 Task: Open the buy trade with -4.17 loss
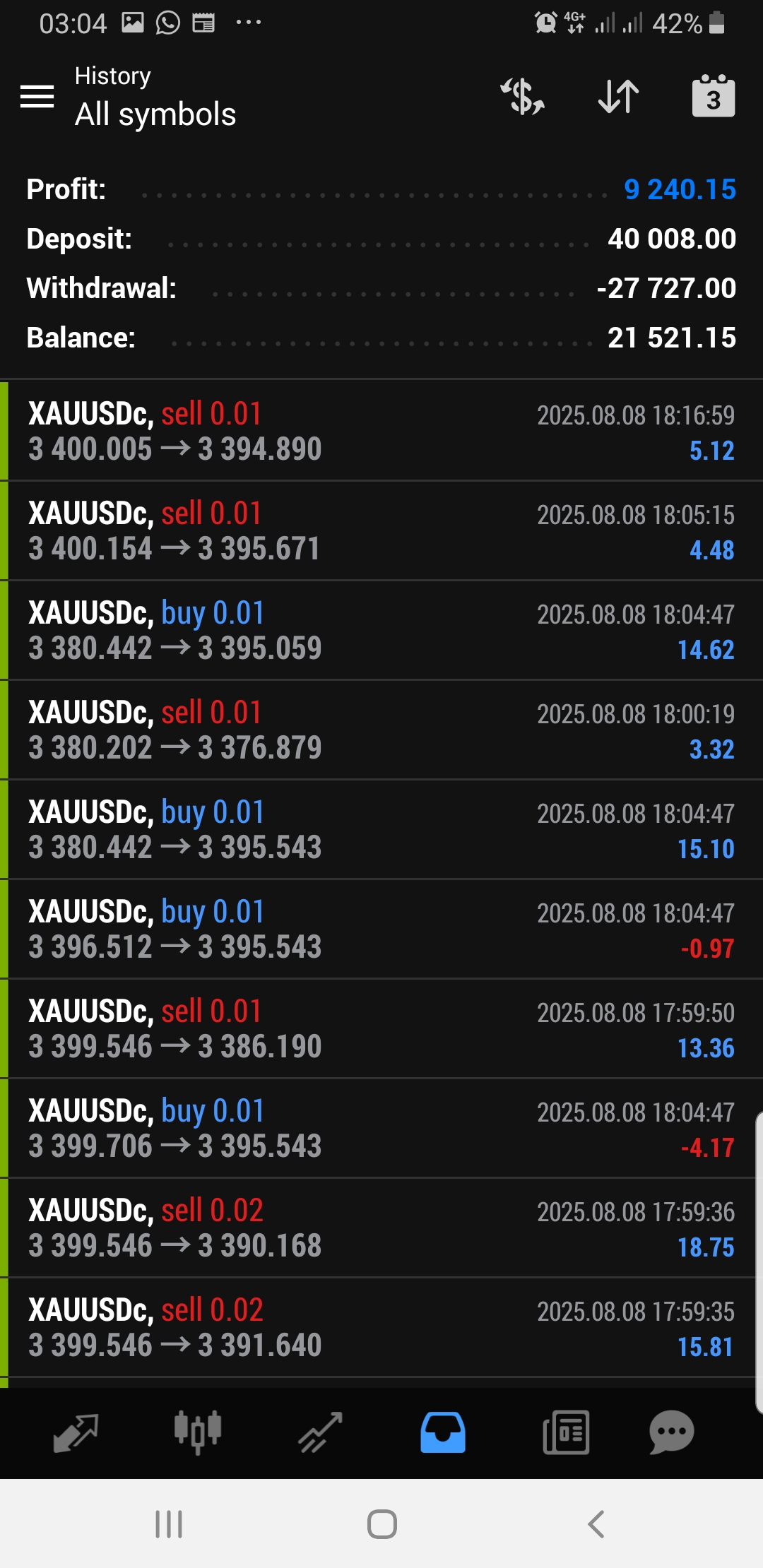[x=381, y=1128]
